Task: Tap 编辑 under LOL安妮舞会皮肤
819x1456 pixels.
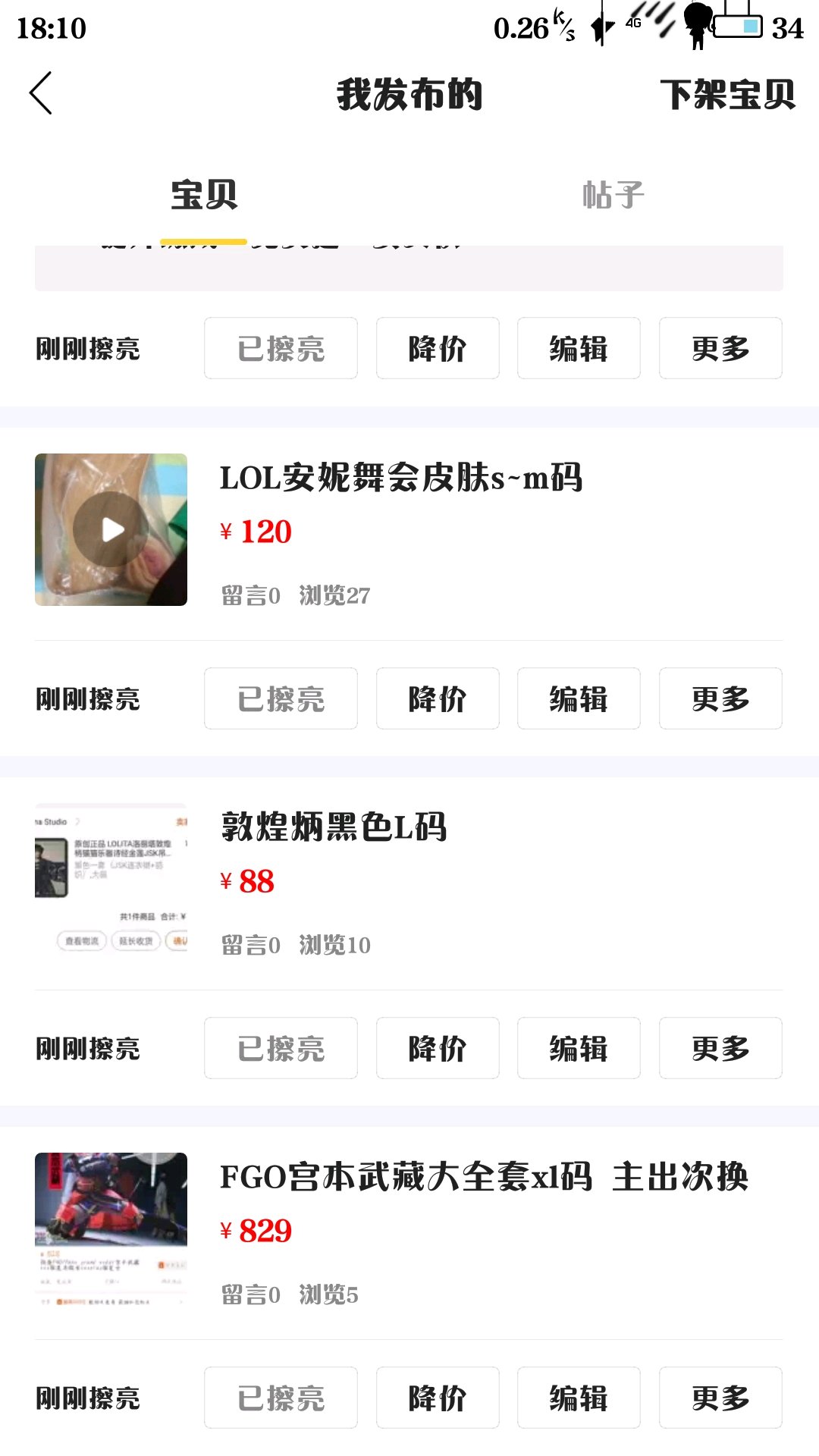Action: point(579,698)
